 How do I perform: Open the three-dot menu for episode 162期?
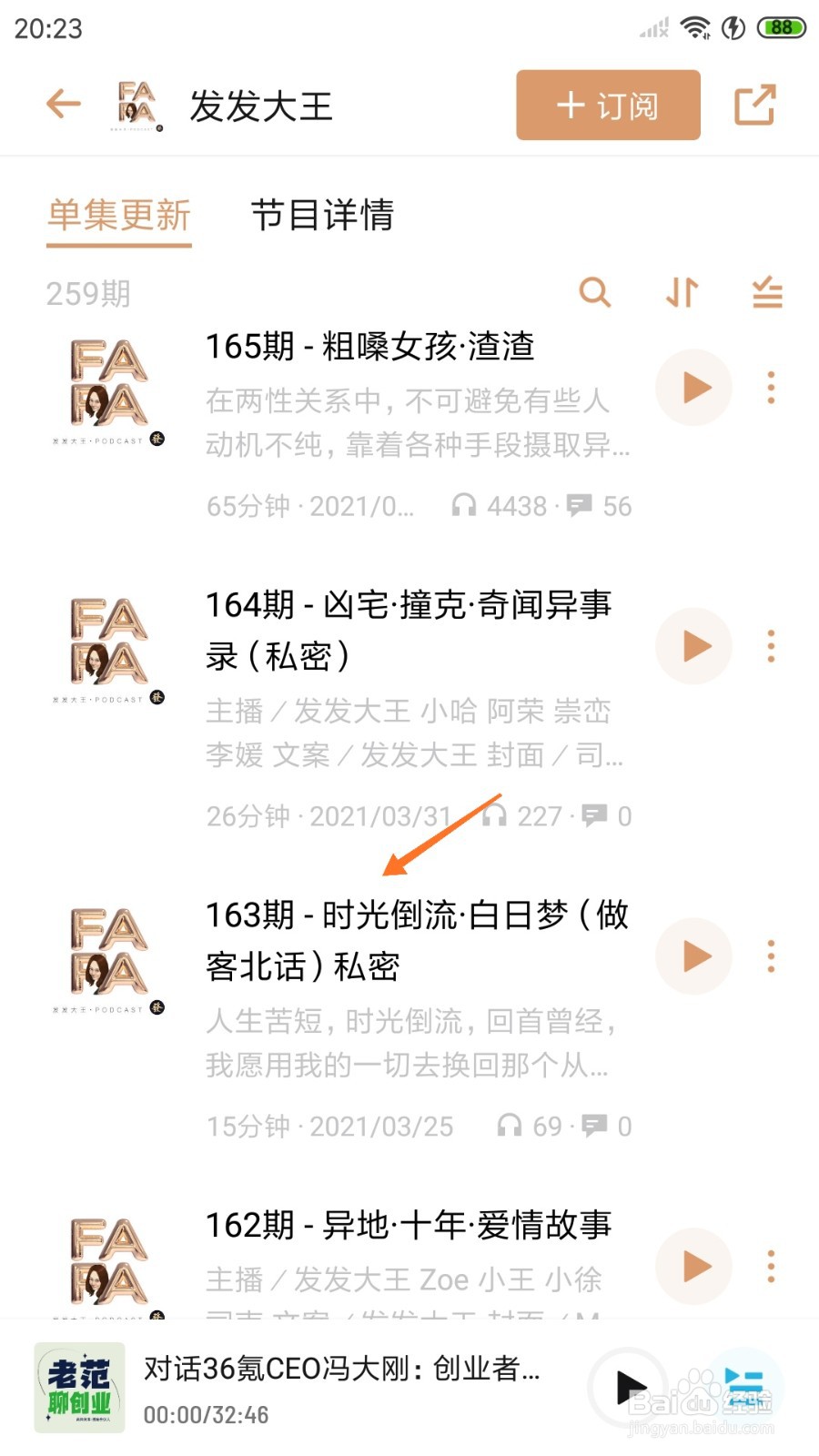coord(770,1266)
